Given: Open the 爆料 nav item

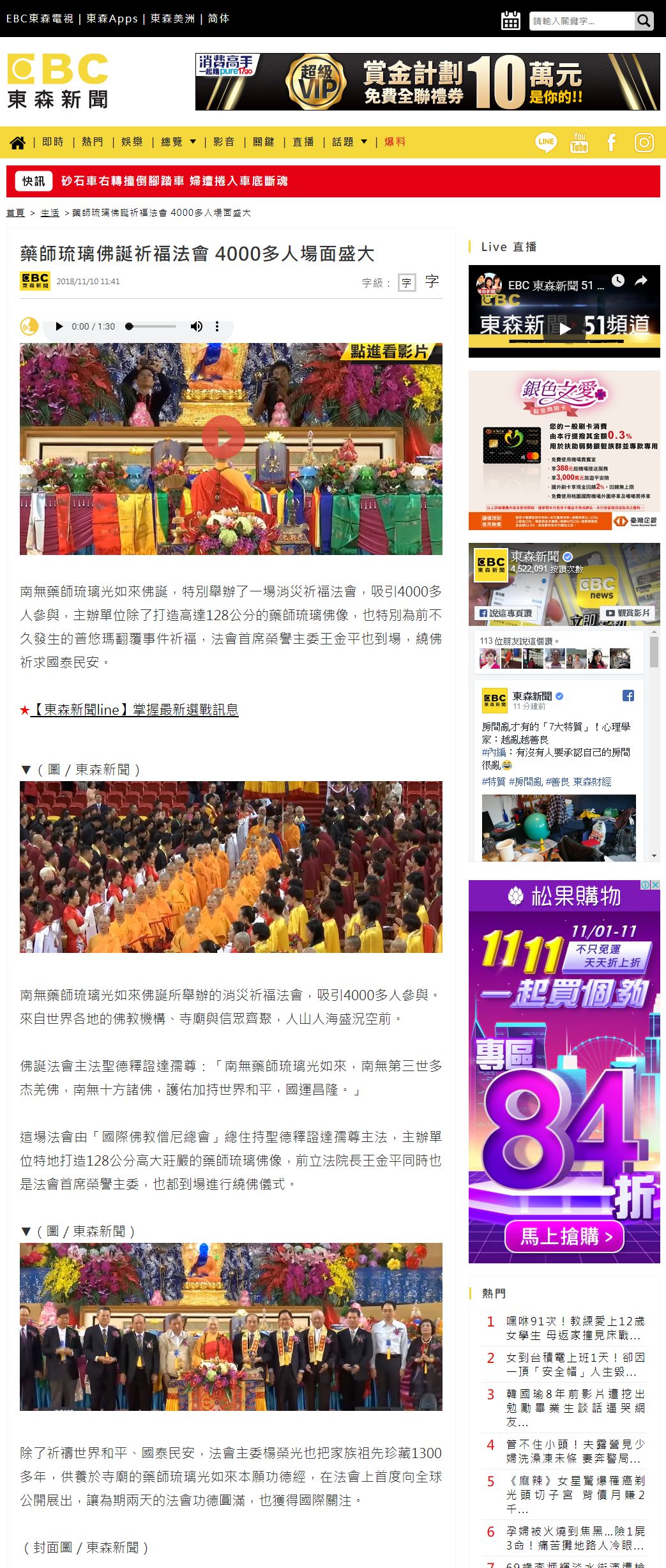Looking at the screenshot, I should pos(395,142).
